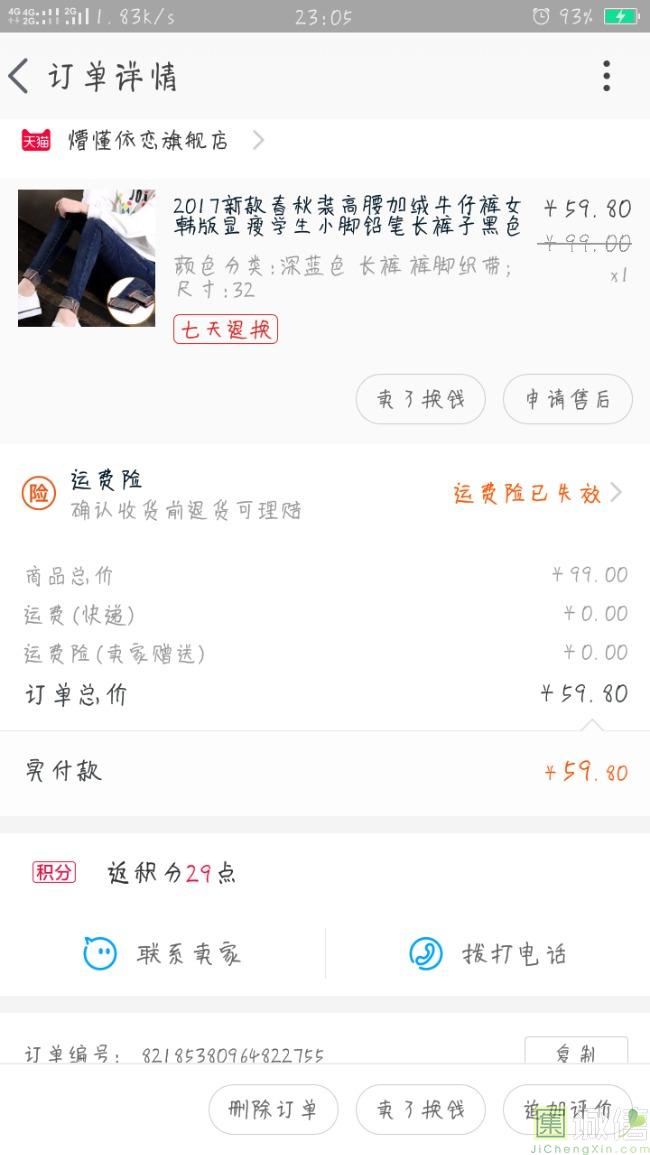Image resolution: width=650 pixels, height=1155 pixels.
Task: Open the three-dot overflow menu
Action: (x=606, y=76)
